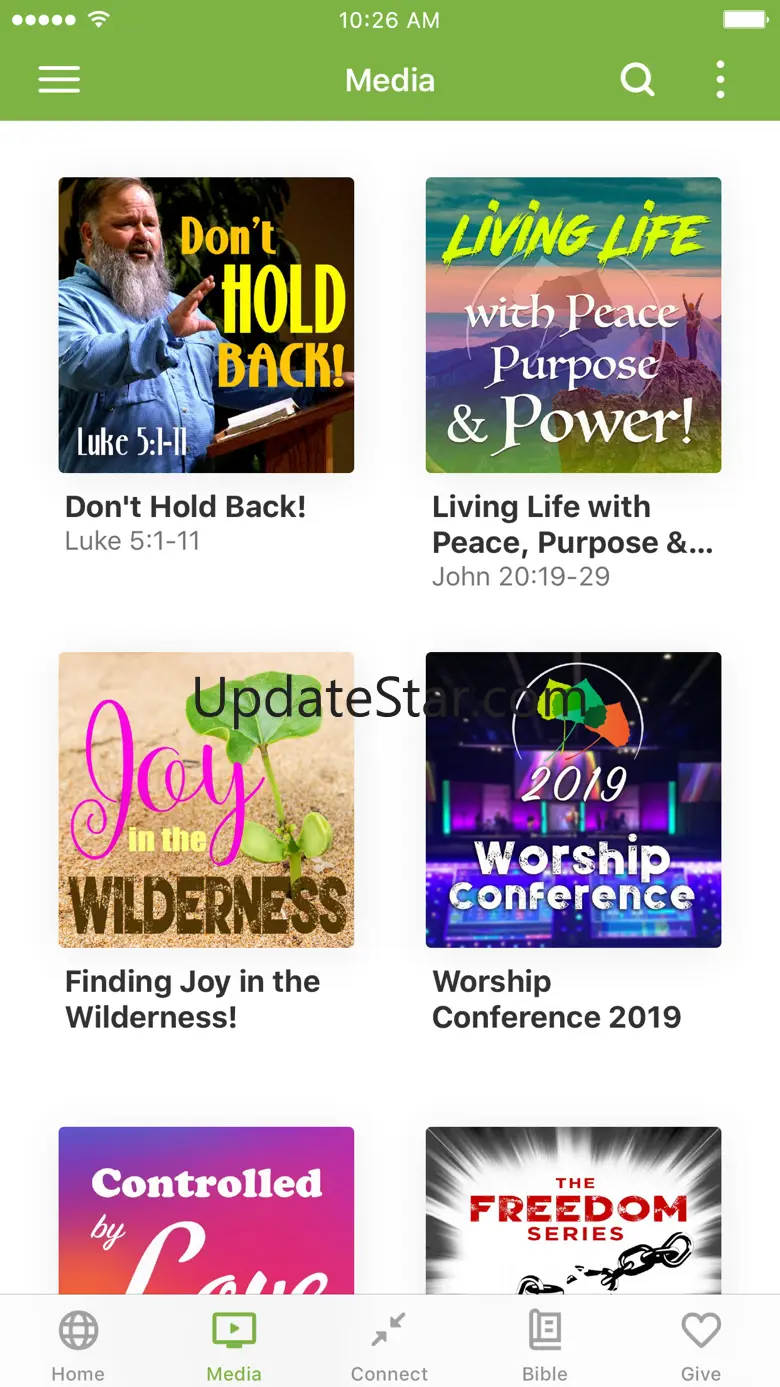The height and width of the screenshot is (1387, 780).
Task: Open The Freedom Series tile
Action: pyautogui.click(x=573, y=1210)
